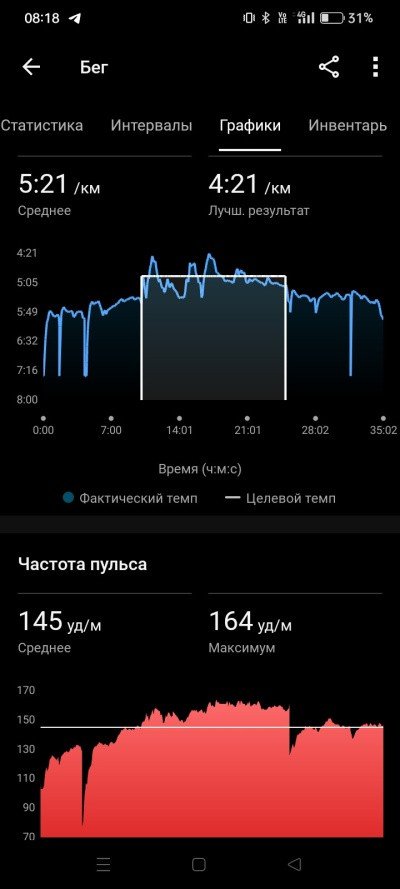Switch to the Интервалы tab
The width and height of the screenshot is (400, 889).
(151, 125)
